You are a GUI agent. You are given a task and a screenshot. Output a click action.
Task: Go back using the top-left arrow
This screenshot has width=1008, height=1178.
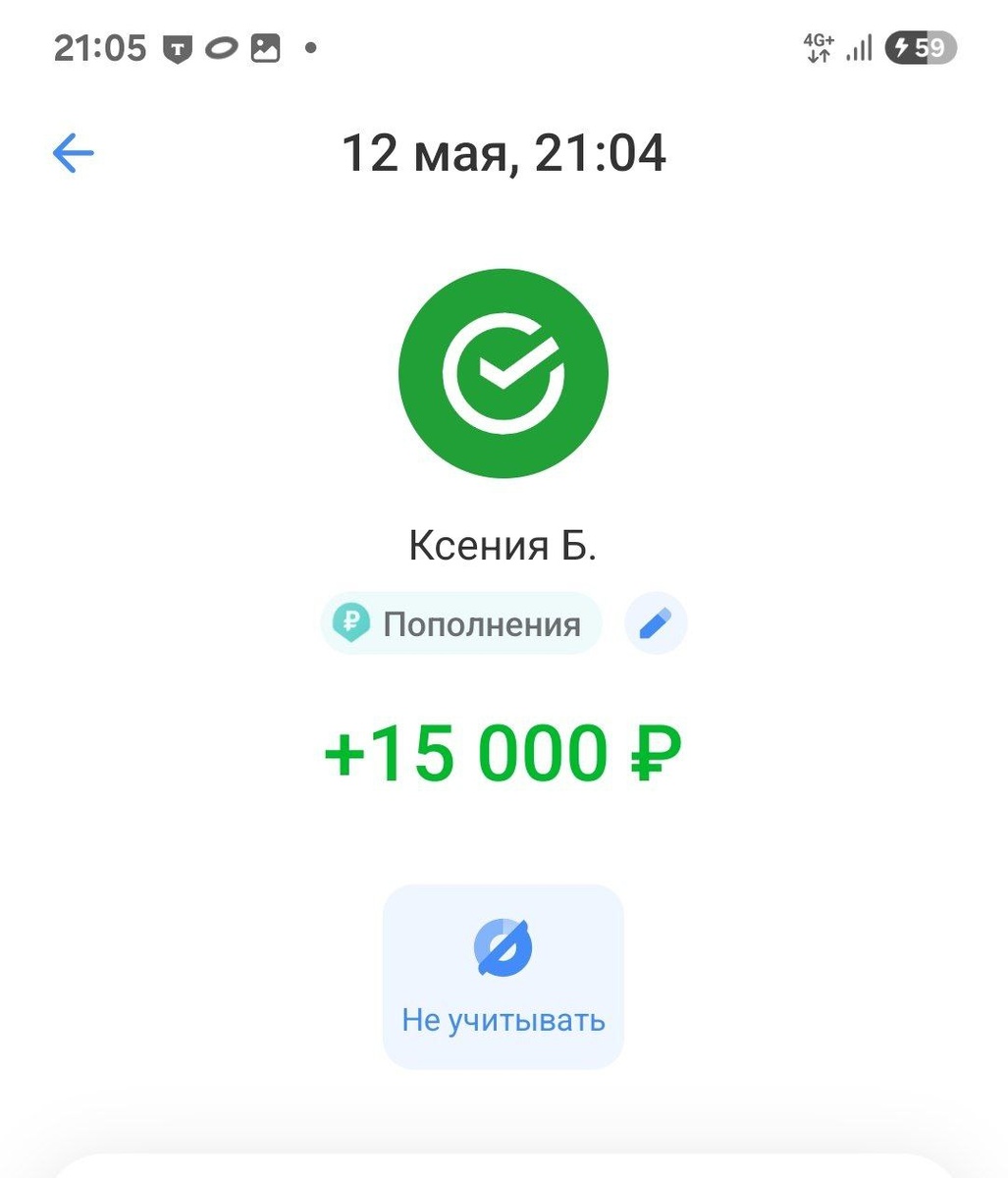click(73, 153)
